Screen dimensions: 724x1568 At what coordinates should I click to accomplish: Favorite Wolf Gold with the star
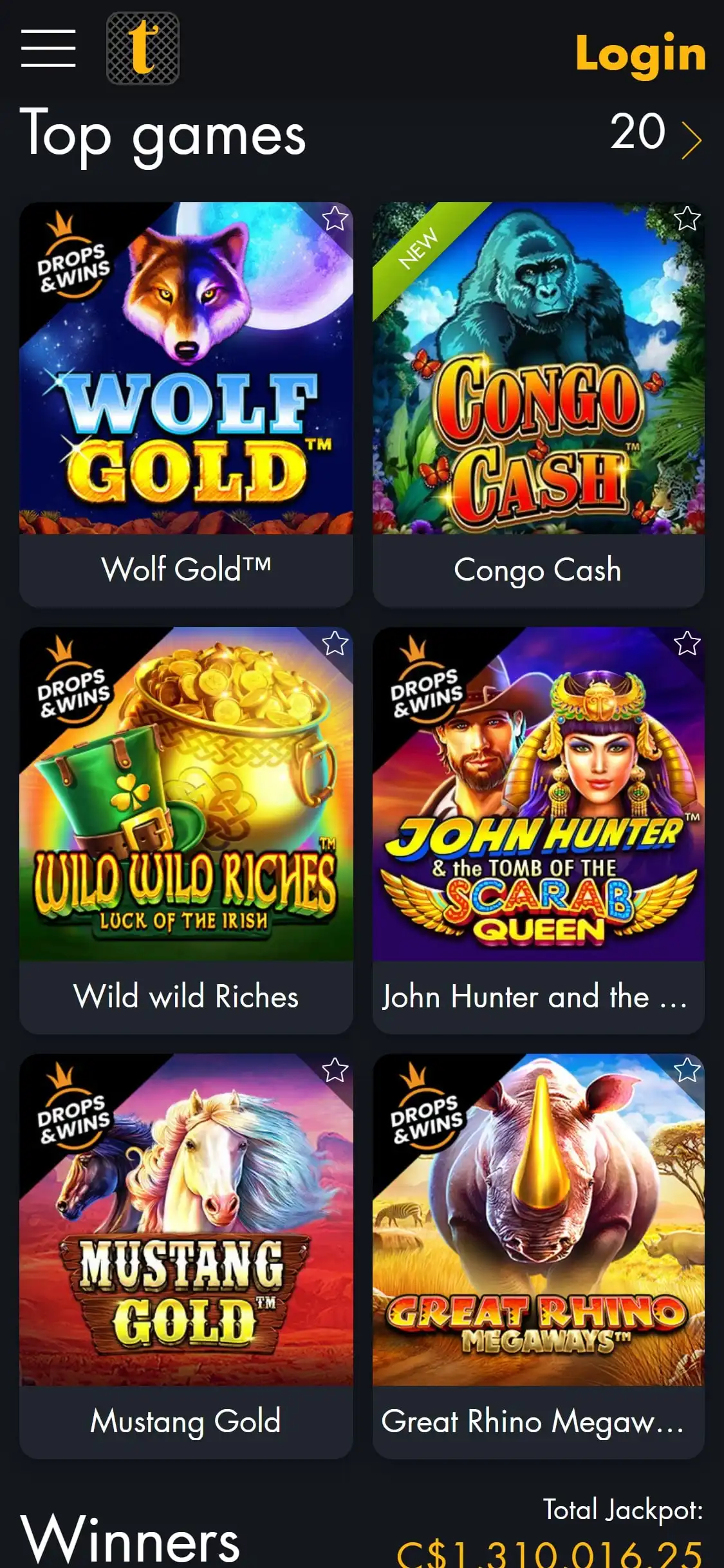pyautogui.click(x=335, y=219)
